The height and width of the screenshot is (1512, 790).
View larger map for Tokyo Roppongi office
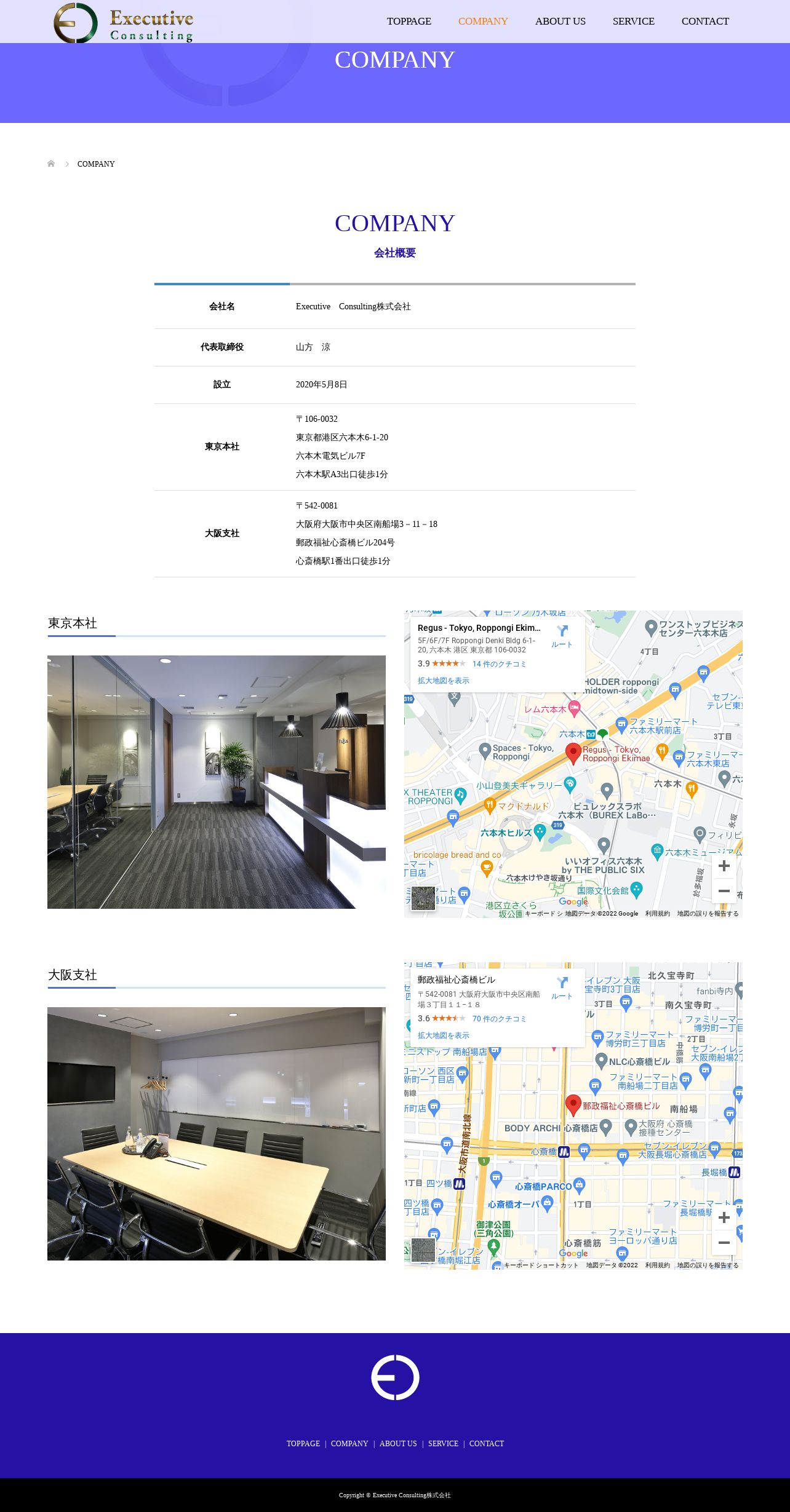[x=443, y=681]
